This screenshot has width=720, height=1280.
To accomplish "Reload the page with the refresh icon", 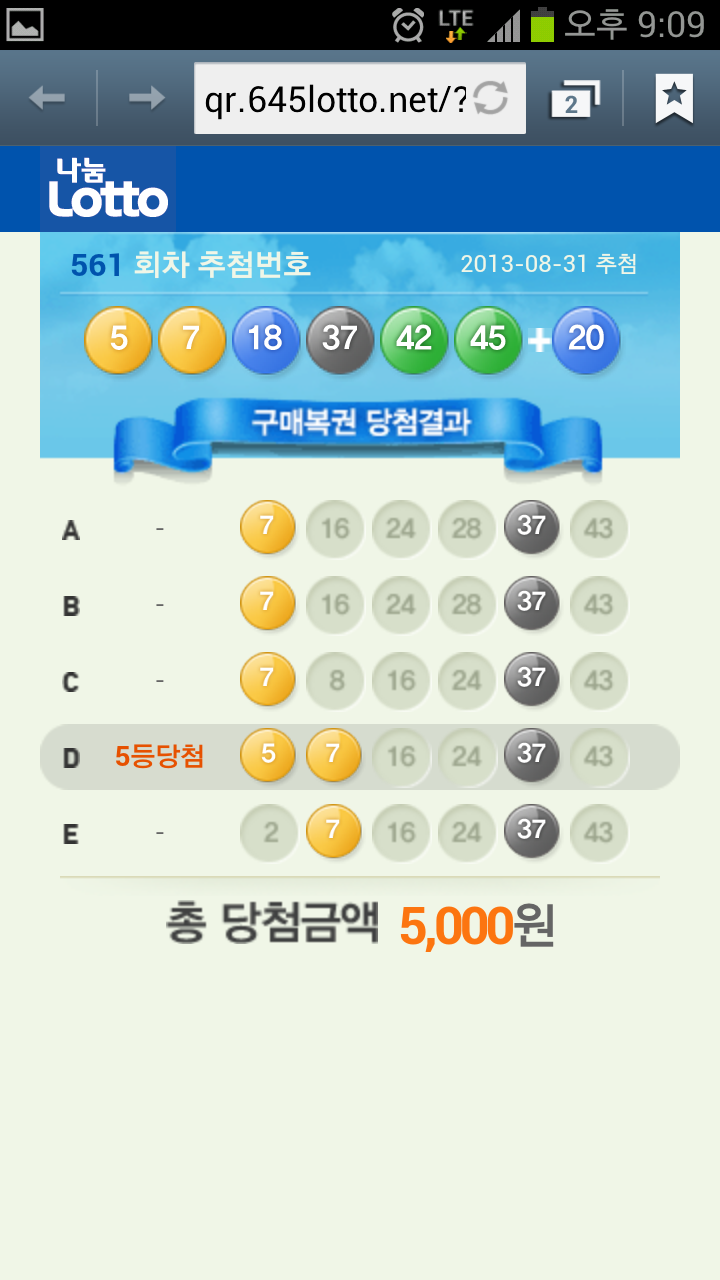I will tap(491, 98).
